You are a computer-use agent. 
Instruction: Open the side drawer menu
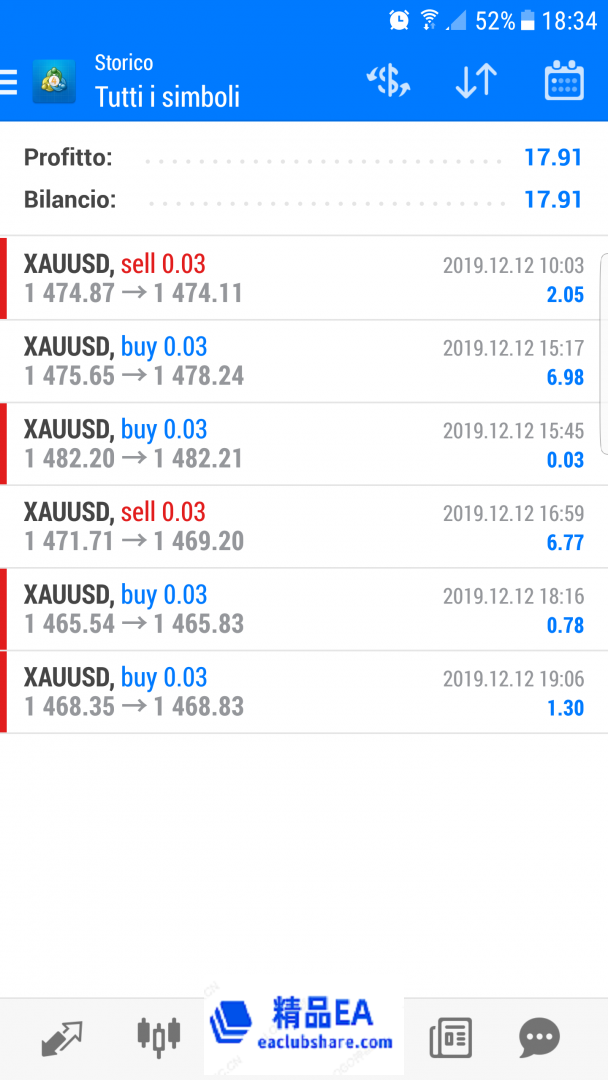coord(10,82)
